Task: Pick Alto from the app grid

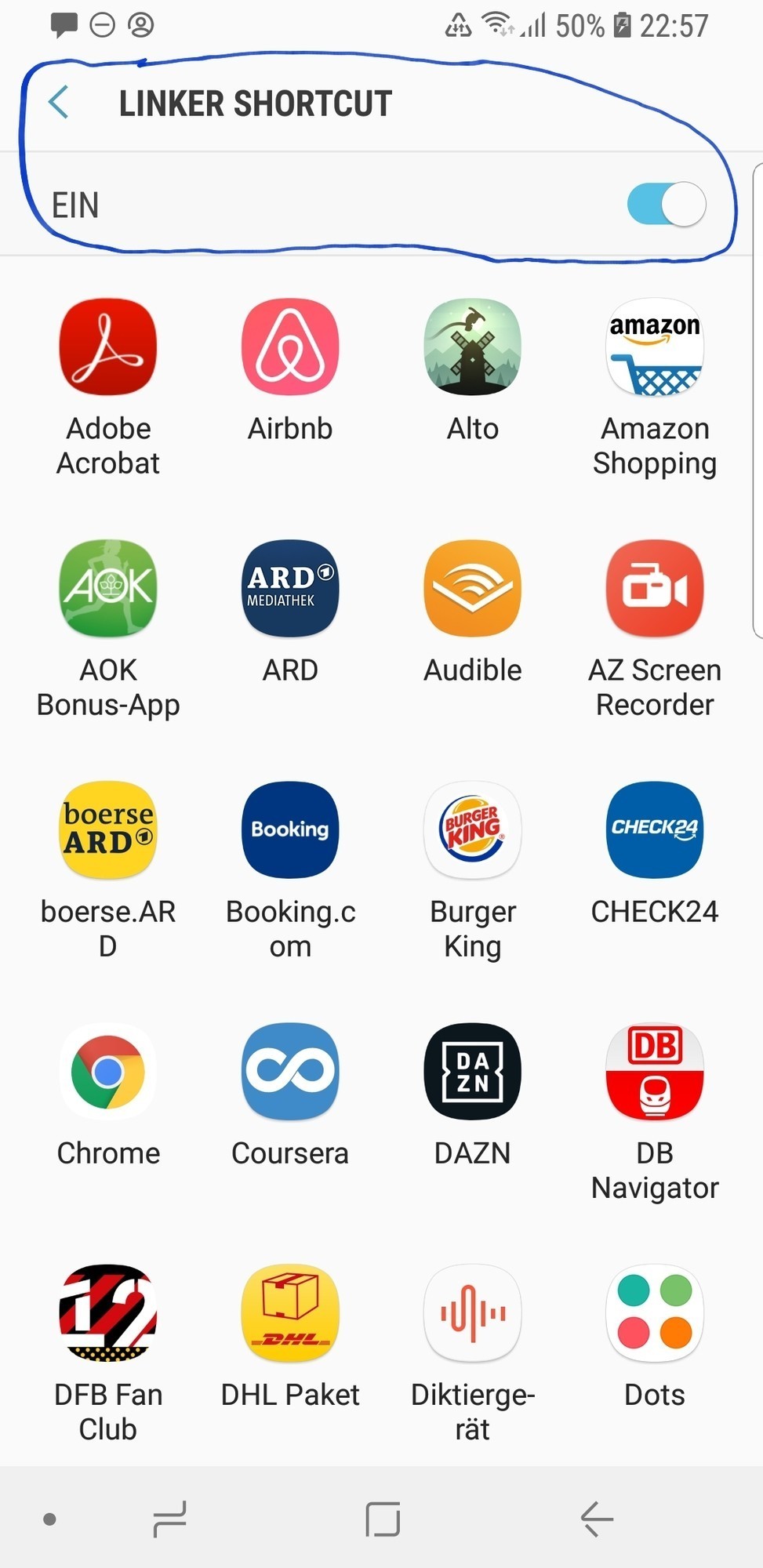Action: [472, 347]
